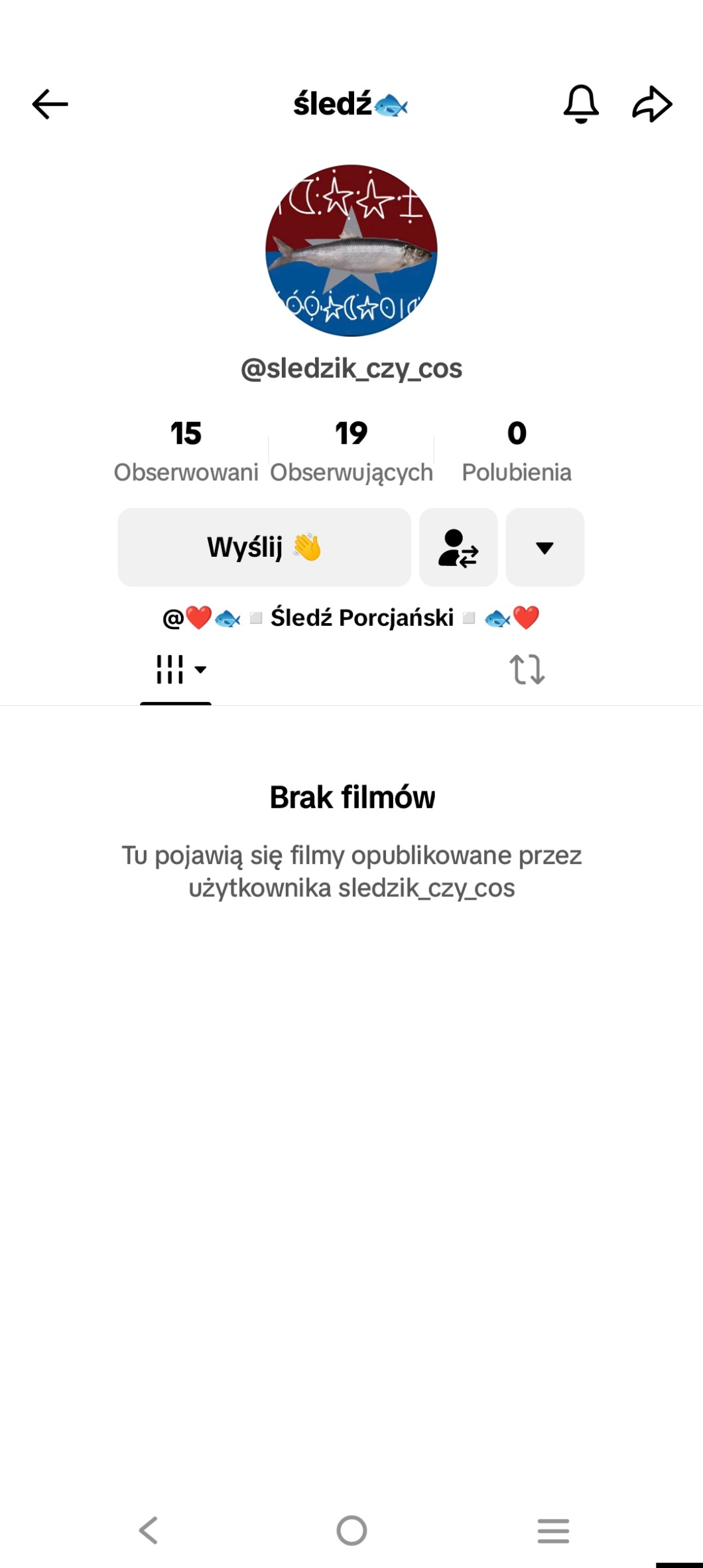Go to the system home screen

point(351,1531)
